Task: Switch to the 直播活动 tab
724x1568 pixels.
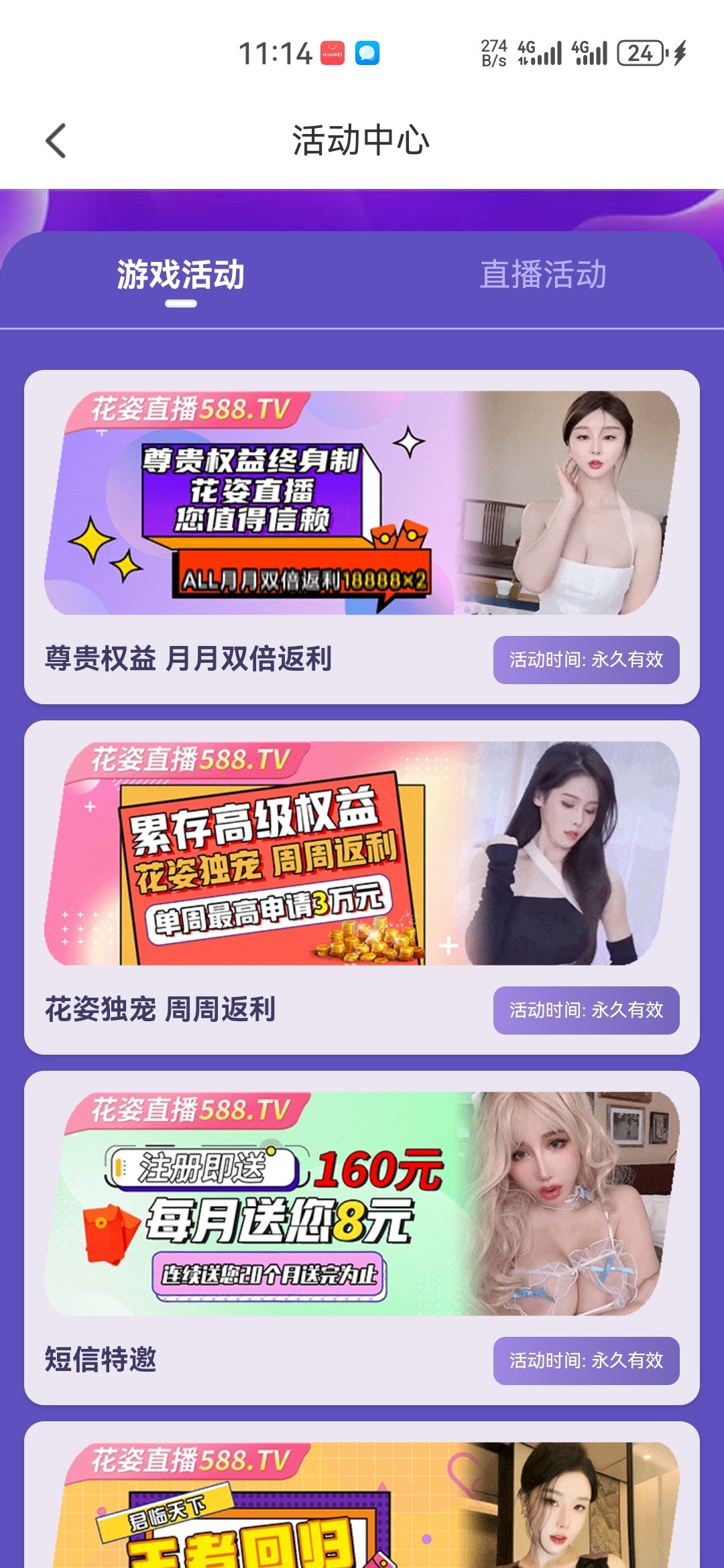Action: (543, 275)
